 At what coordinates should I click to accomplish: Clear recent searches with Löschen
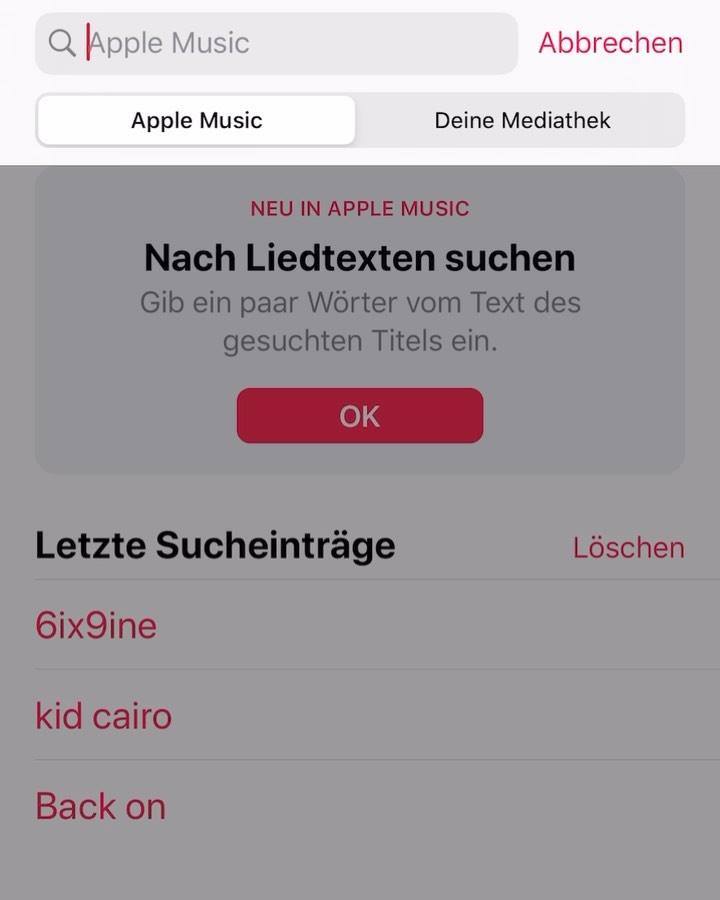pos(628,548)
